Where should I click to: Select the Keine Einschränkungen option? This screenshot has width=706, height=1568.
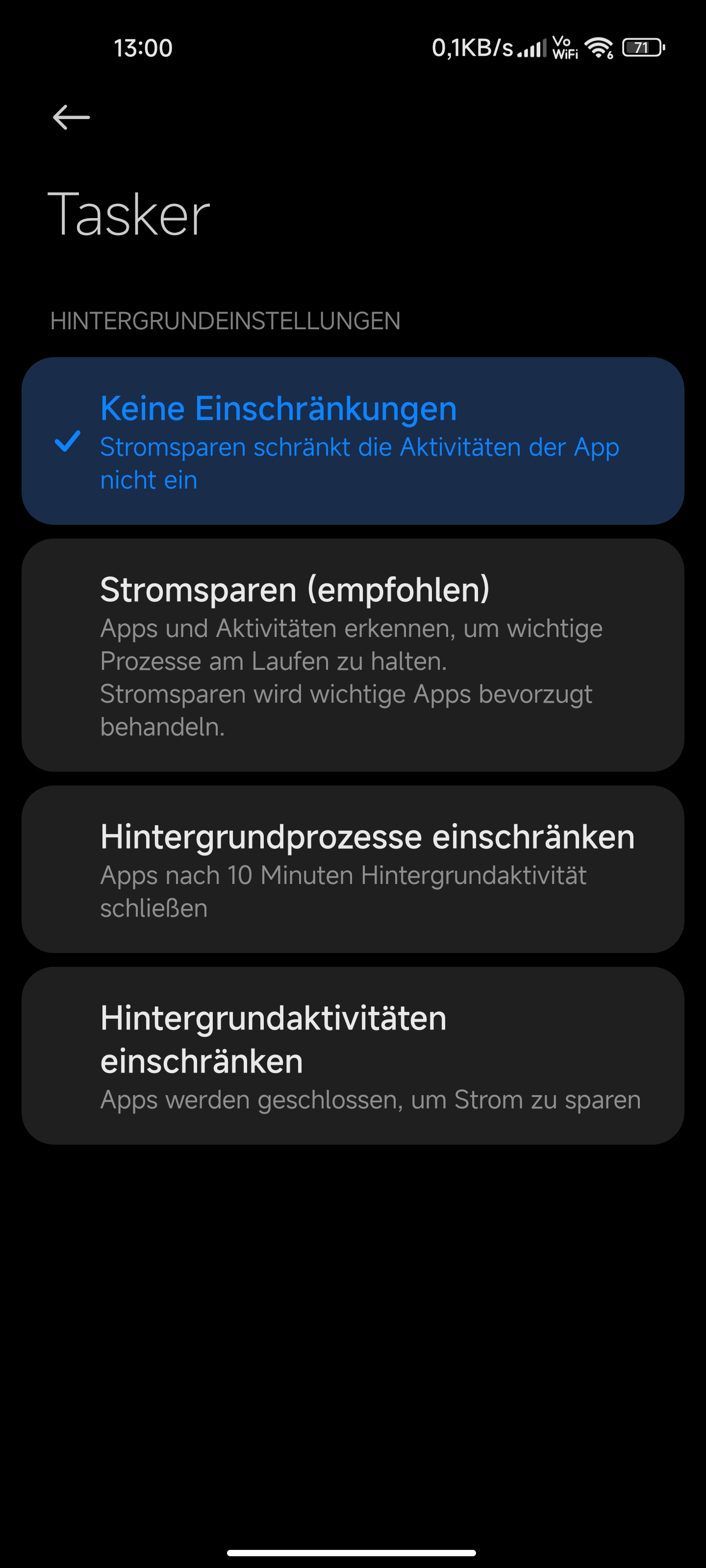click(x=353, y=441)
